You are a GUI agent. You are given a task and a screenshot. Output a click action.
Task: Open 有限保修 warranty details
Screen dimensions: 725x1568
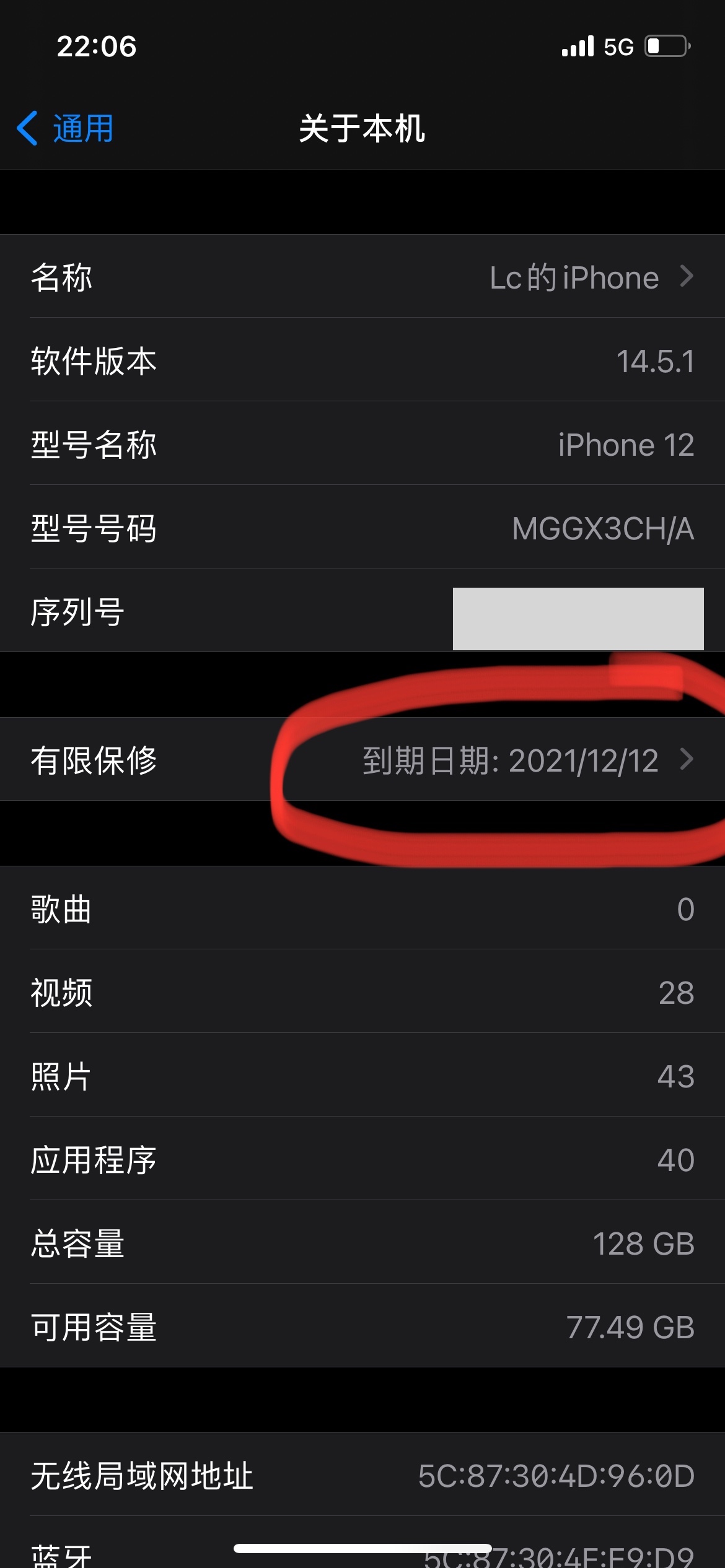pyautogui.click(x=362, y=760)
